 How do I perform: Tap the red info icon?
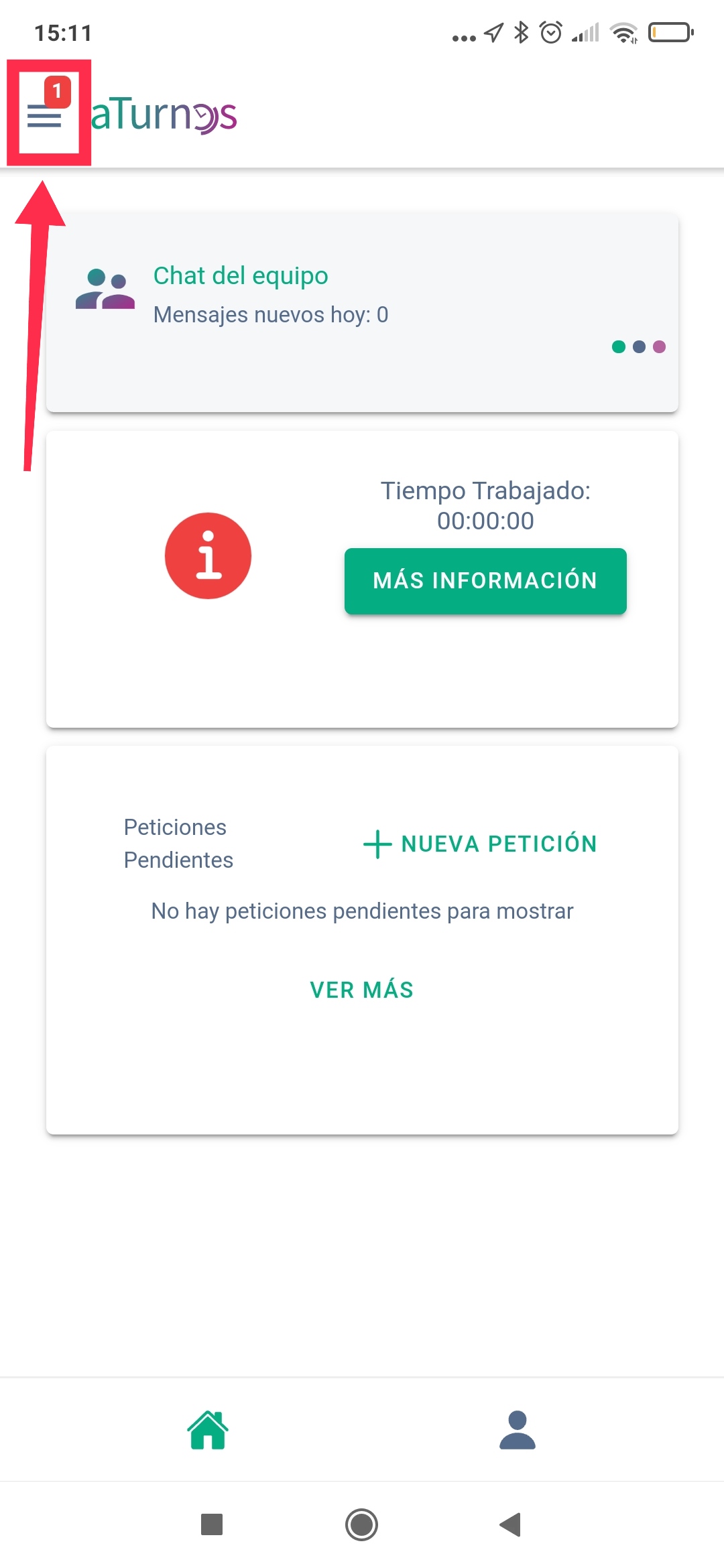click(208, 556)
